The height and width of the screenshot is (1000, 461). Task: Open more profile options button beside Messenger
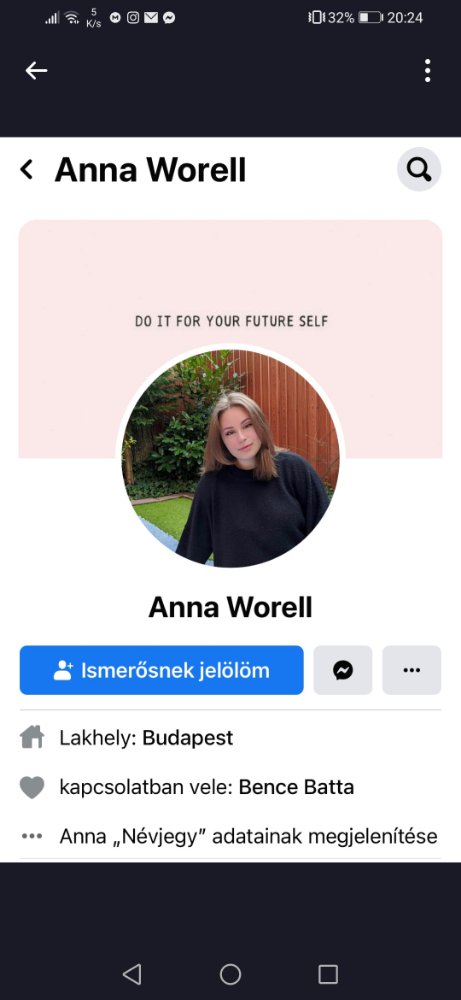(x=412, y=670)
